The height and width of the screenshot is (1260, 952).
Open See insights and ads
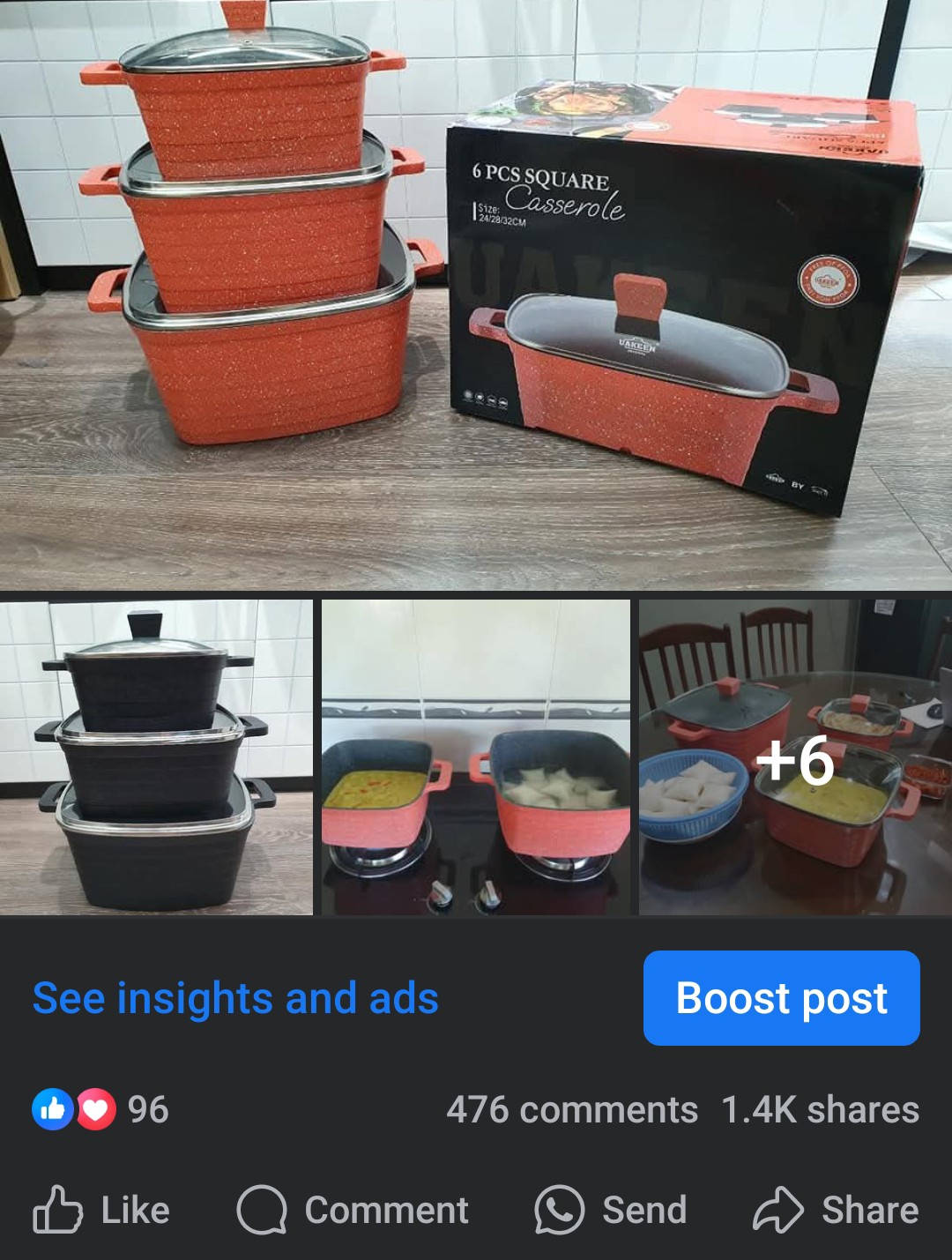[235, 999]
